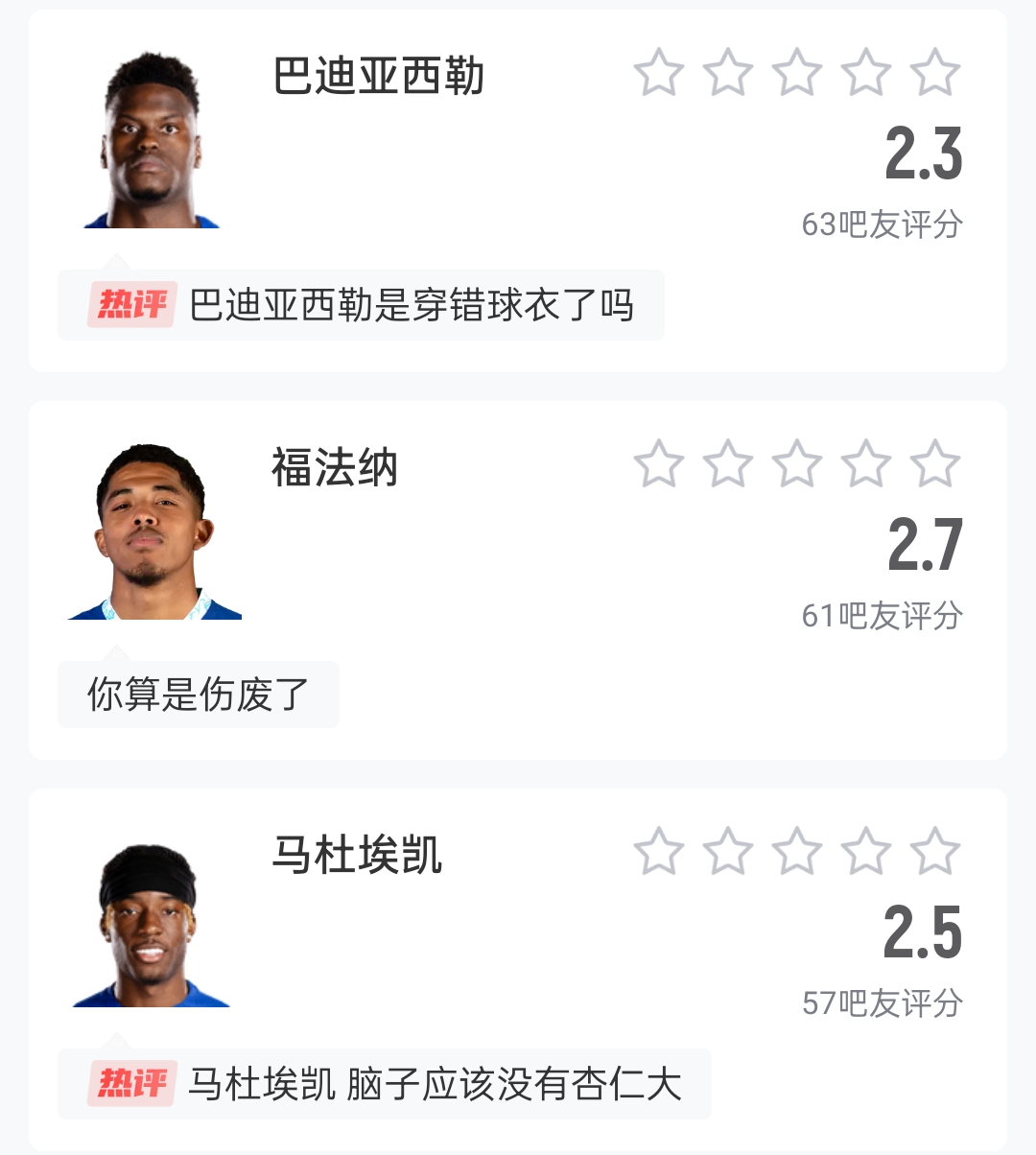The height and width of the screenshot is (1155, 1036).
Task: Open 巴迪亚西勒's player rating card
Action: click(379, 77)
